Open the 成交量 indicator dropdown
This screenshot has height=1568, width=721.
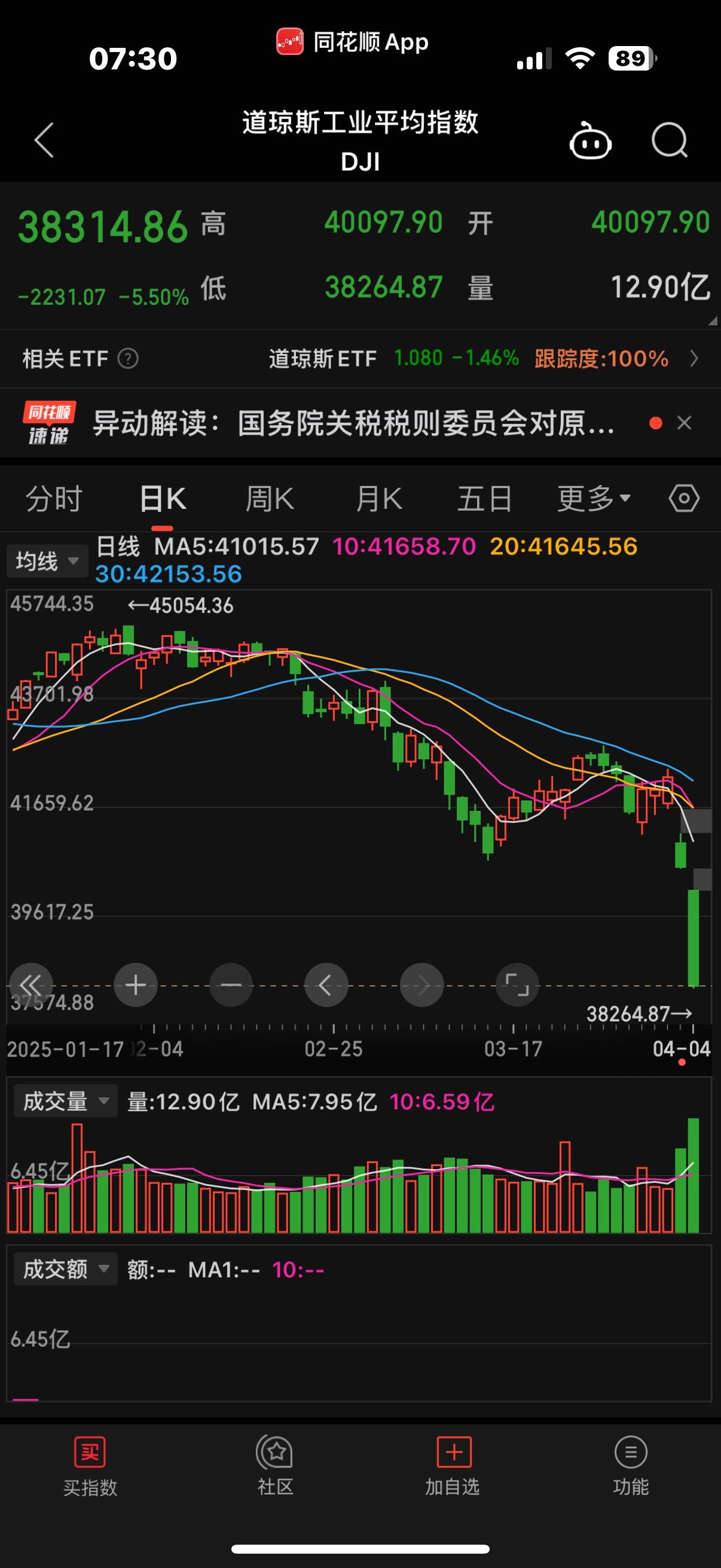click(x=65, y=1101)
